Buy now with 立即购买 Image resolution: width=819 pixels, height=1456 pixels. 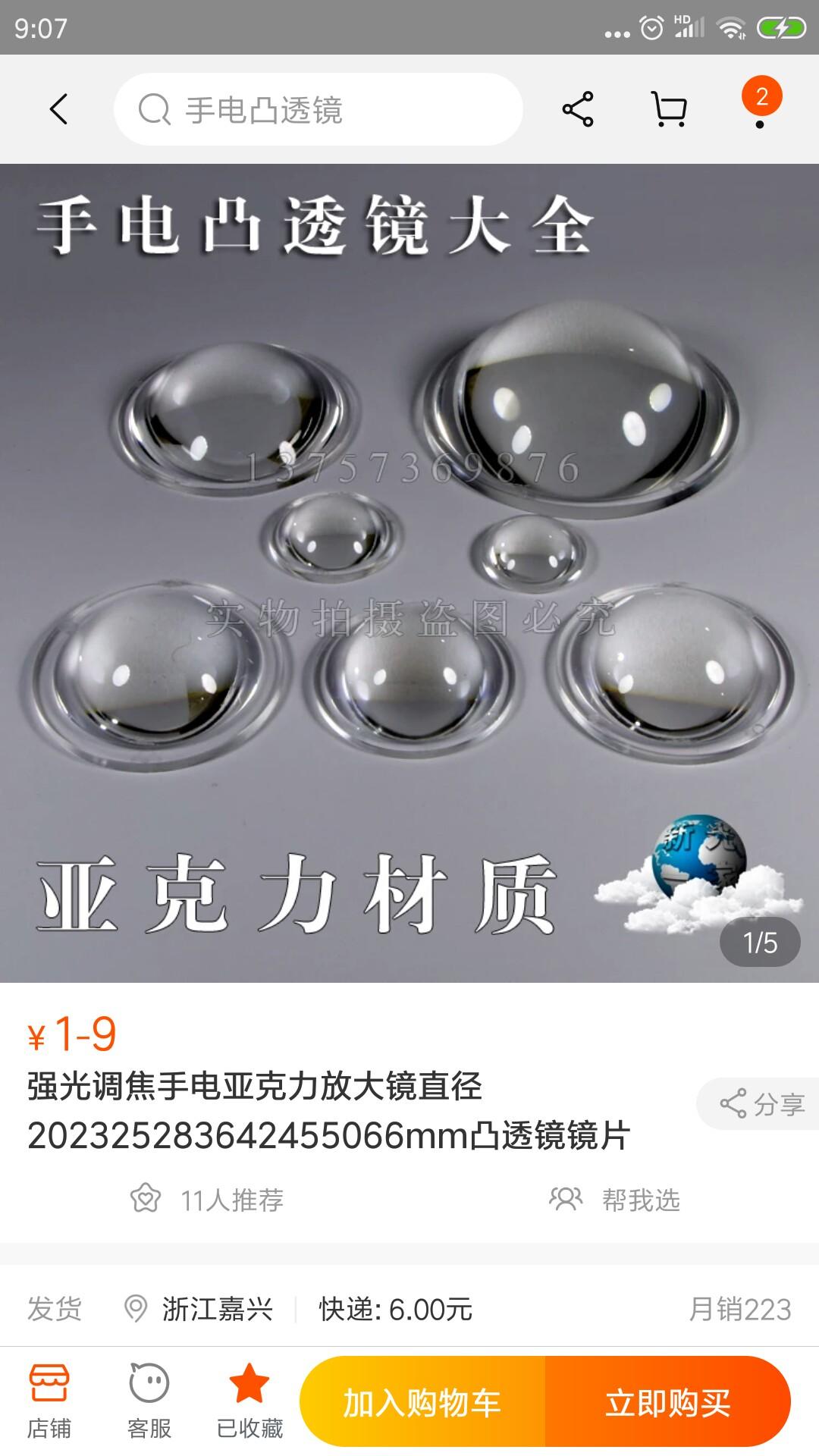pos(667,1402)
